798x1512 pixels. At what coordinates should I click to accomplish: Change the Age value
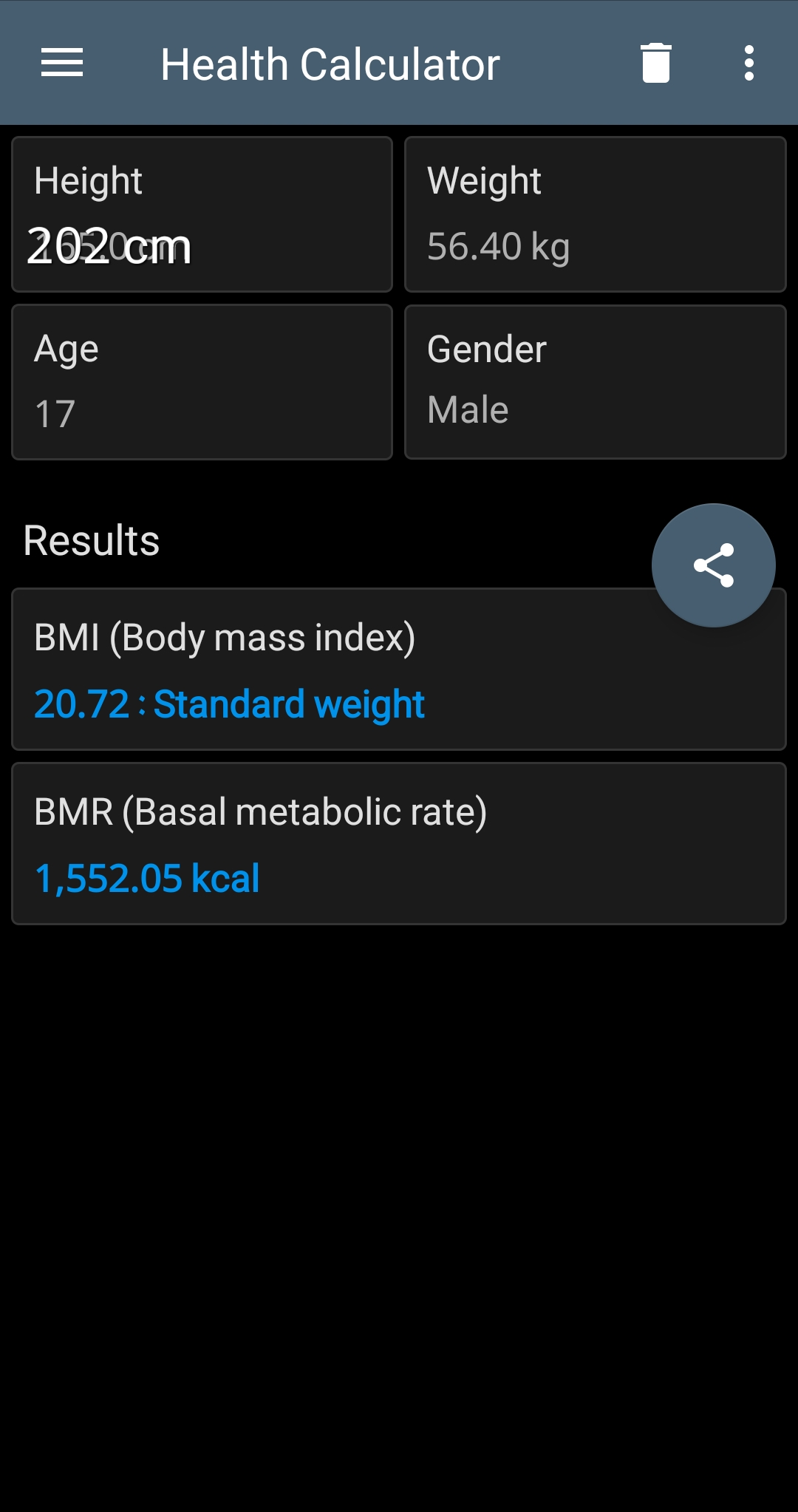202,382
